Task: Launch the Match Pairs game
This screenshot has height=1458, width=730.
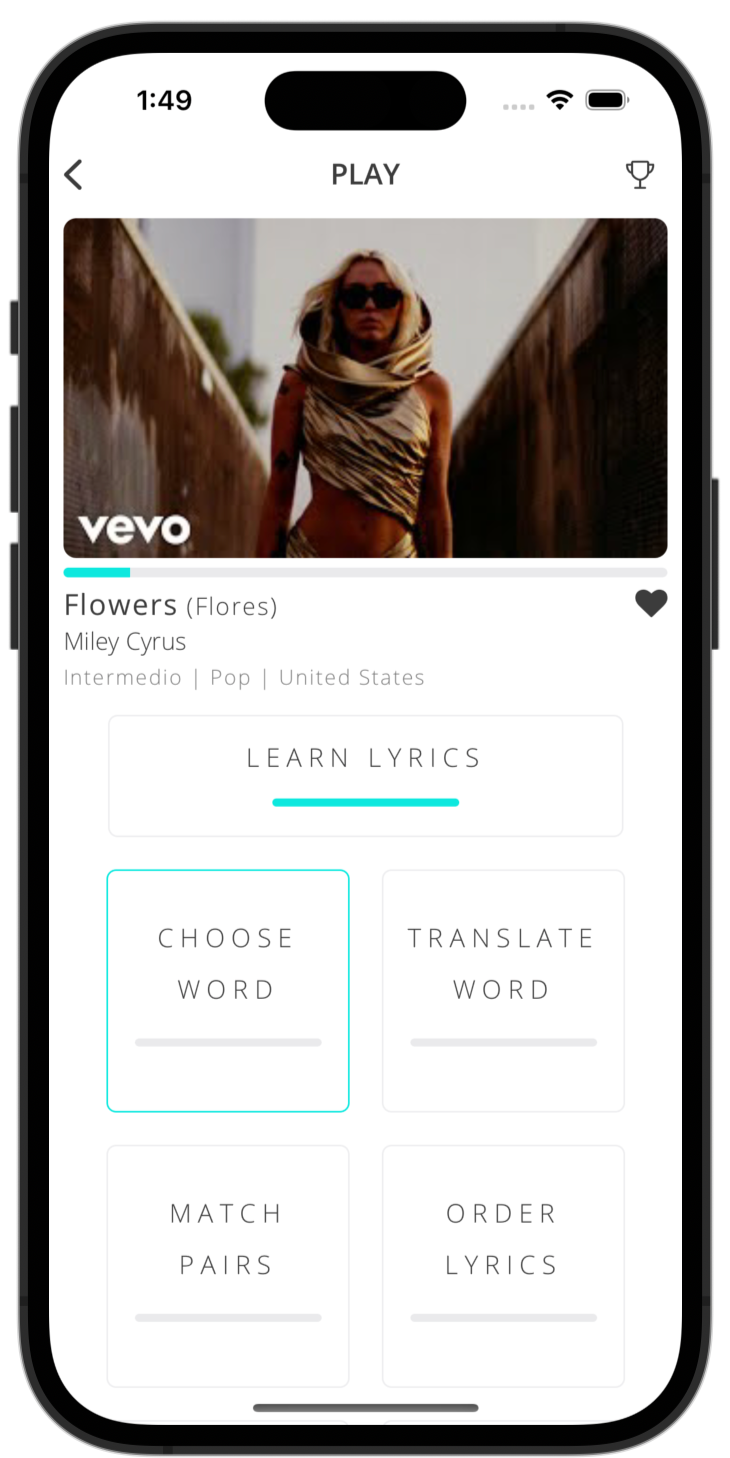Action: click(228, 1265)
